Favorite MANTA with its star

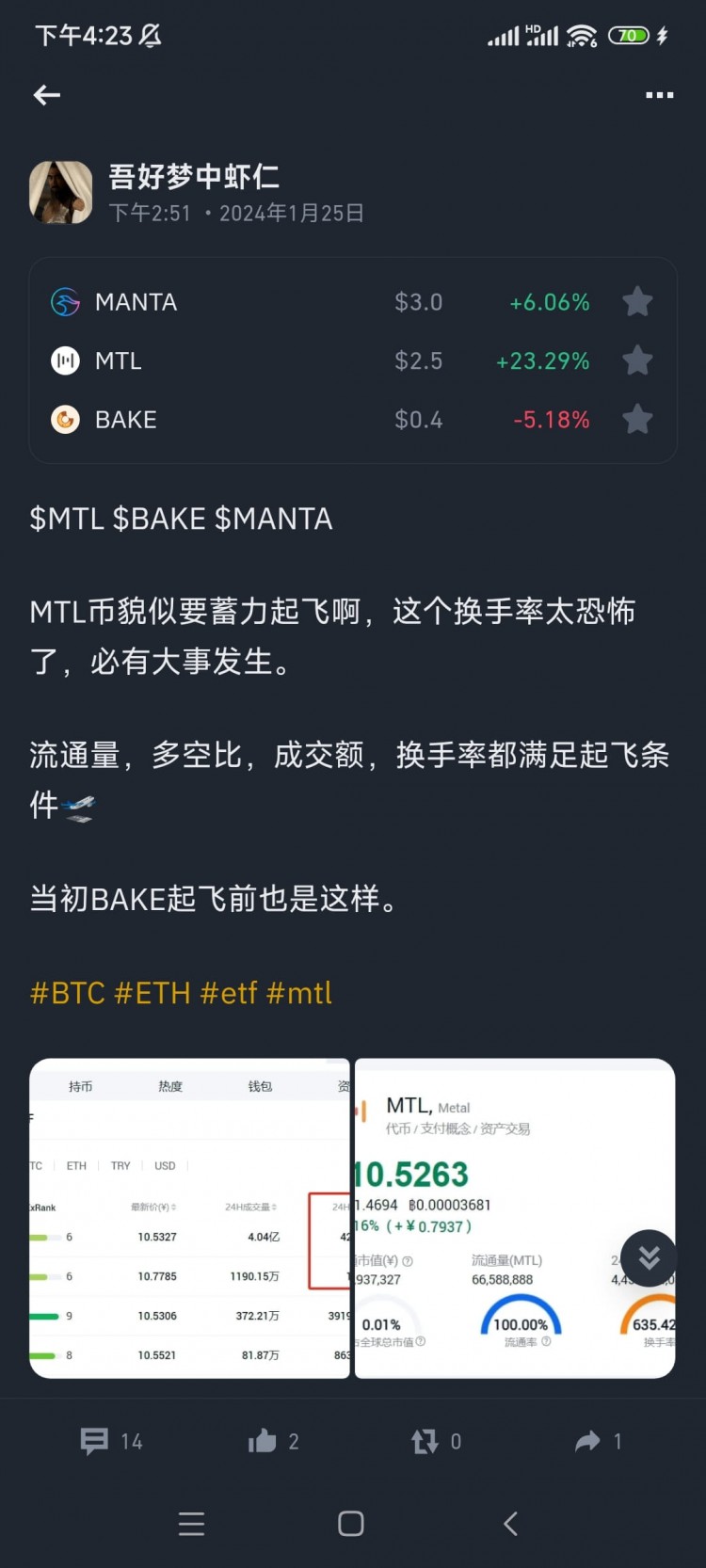point(637,302)
